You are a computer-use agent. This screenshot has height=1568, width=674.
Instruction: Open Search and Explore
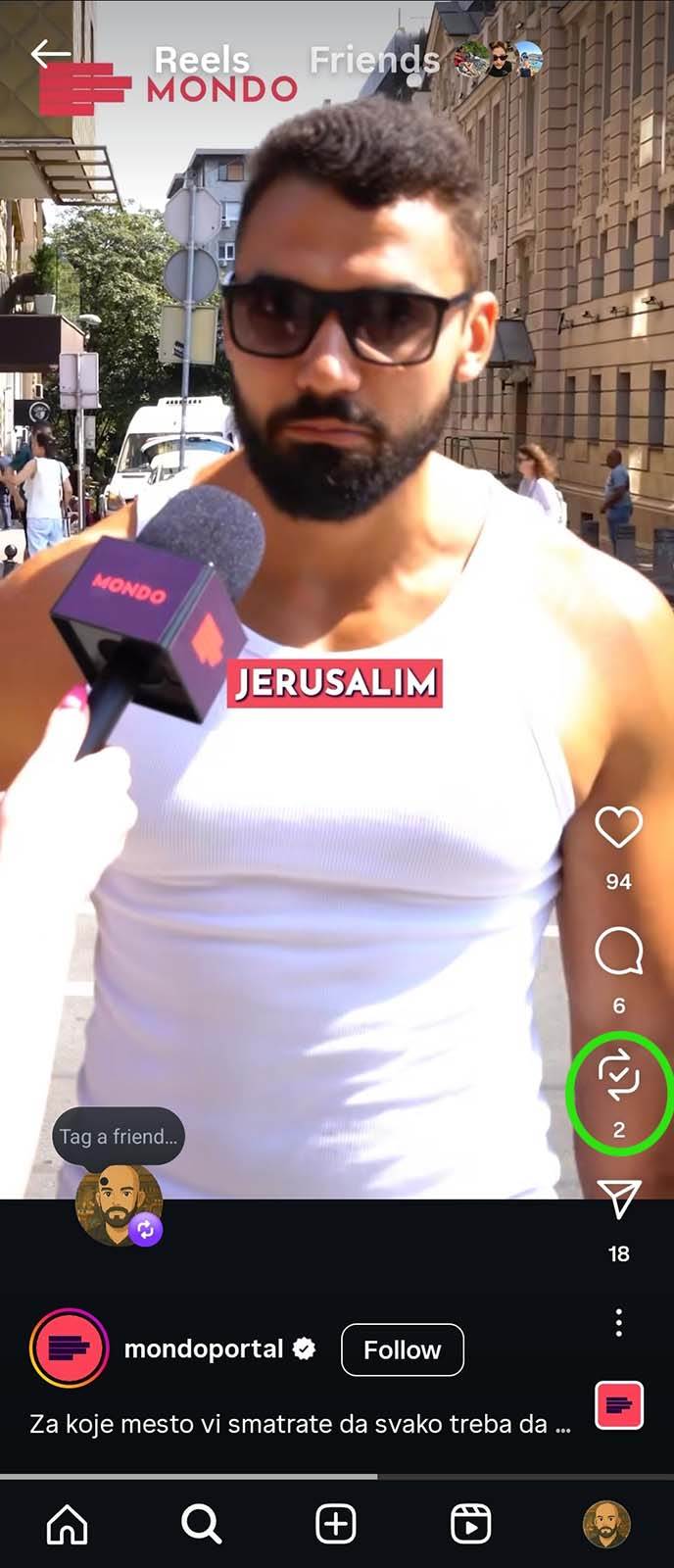(202, 1524)
